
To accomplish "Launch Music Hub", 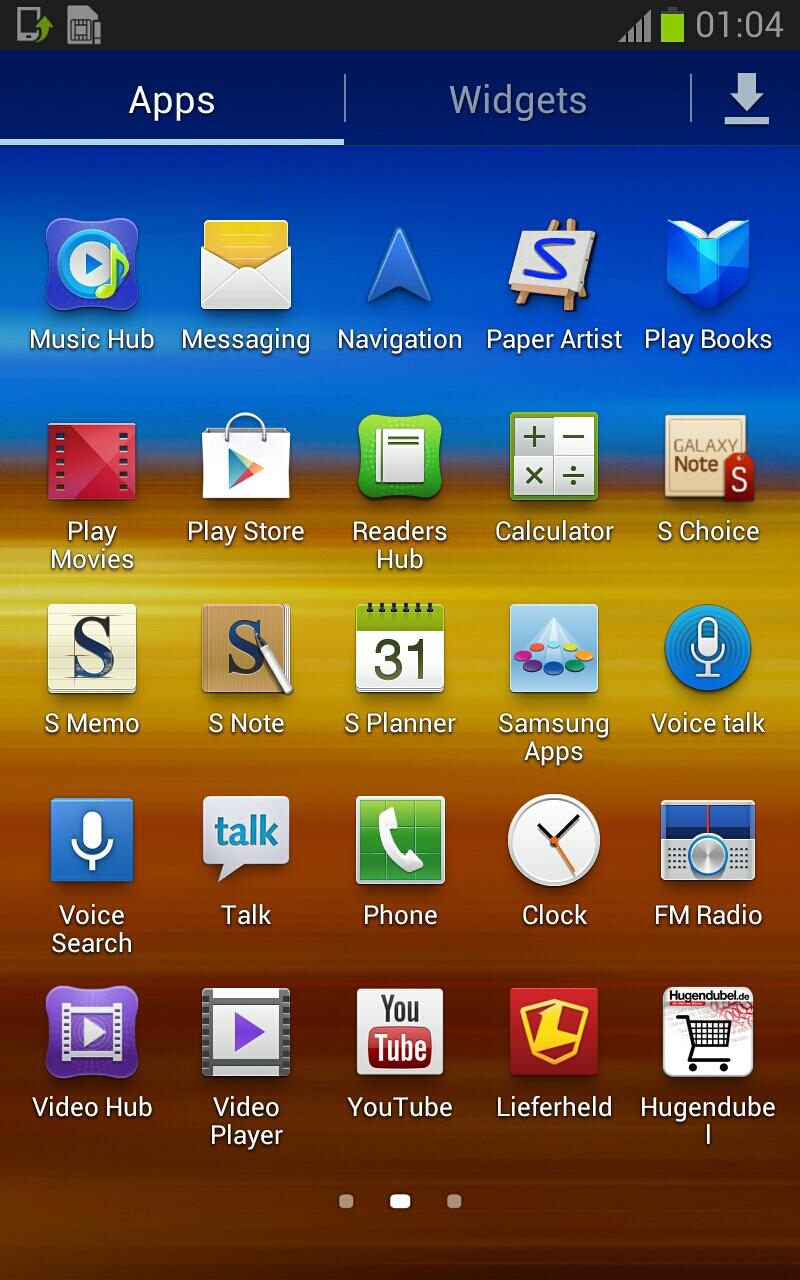I will tap(92, 266).
